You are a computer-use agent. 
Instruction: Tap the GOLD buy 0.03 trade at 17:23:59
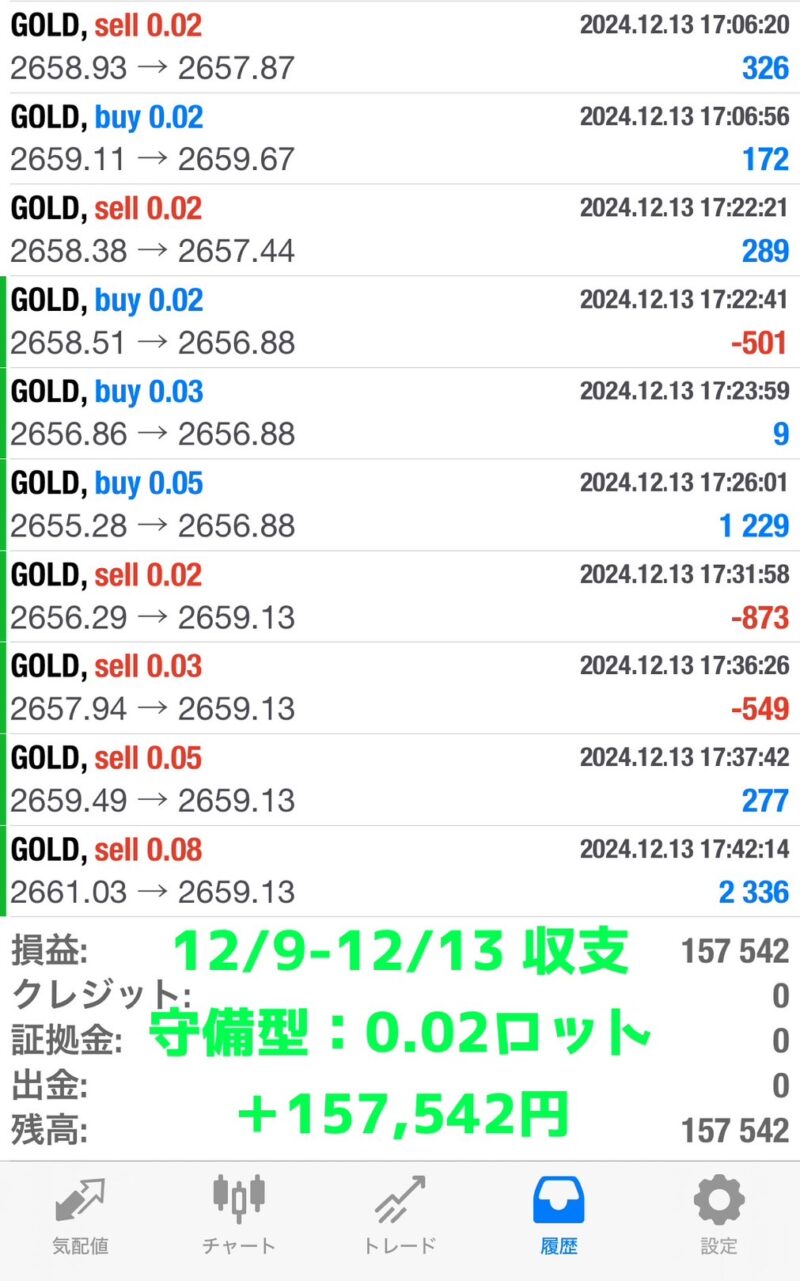tap(400, 413)
